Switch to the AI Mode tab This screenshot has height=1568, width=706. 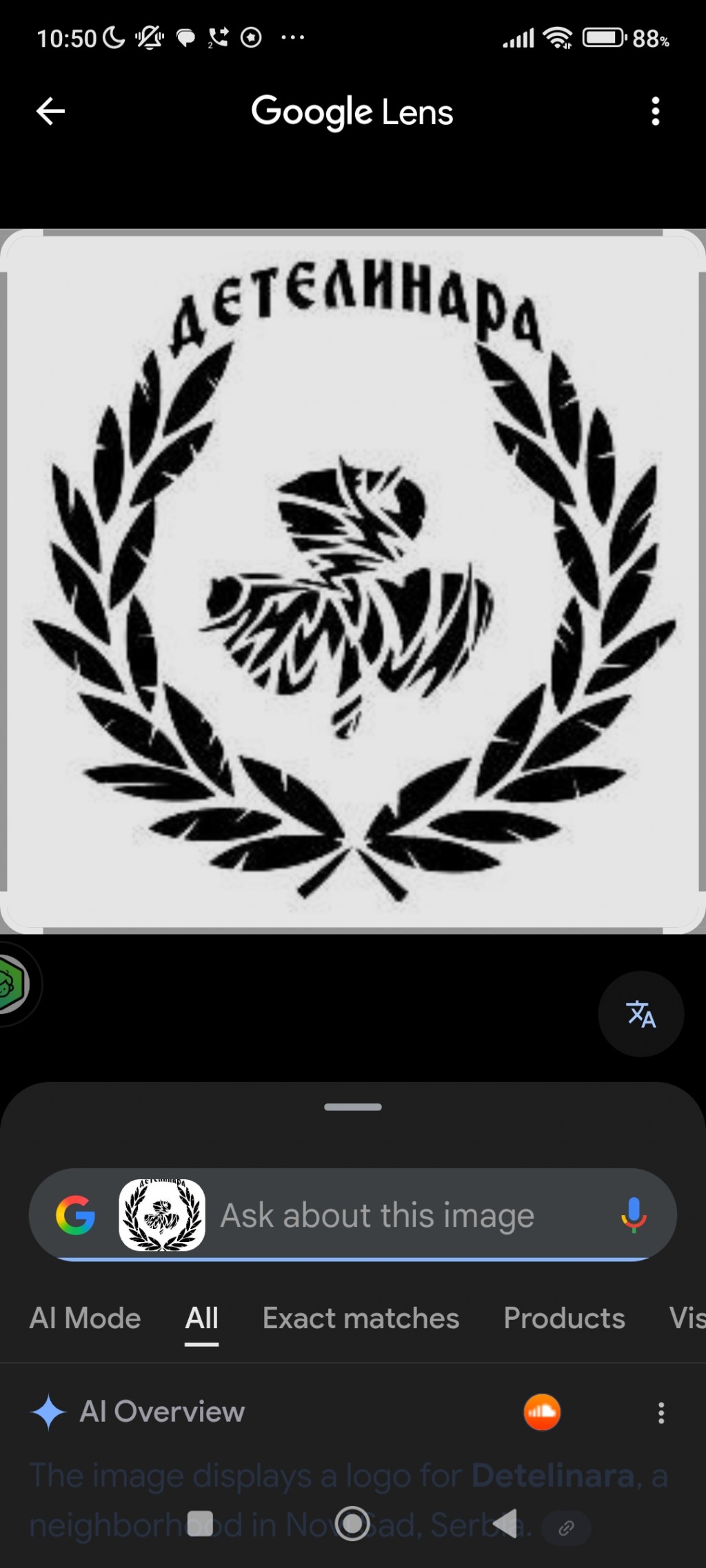[85, 1318]
